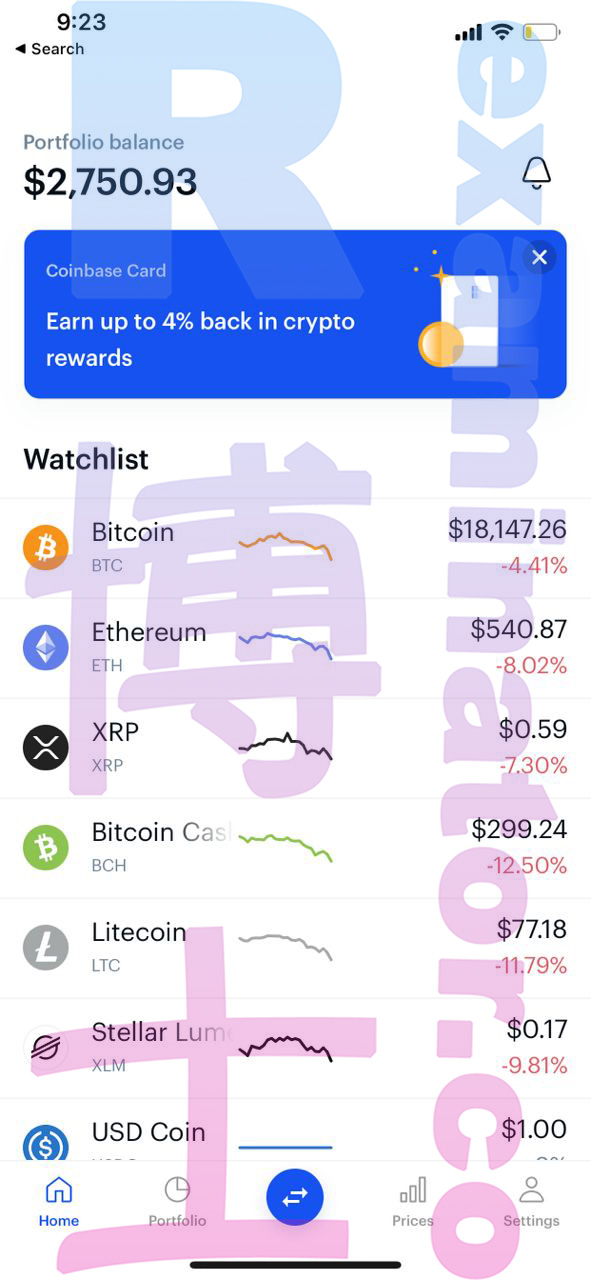Open the Coinbase Card rewards banner
The height and width of the screenshot is (1280, 591).
point(295,314)
